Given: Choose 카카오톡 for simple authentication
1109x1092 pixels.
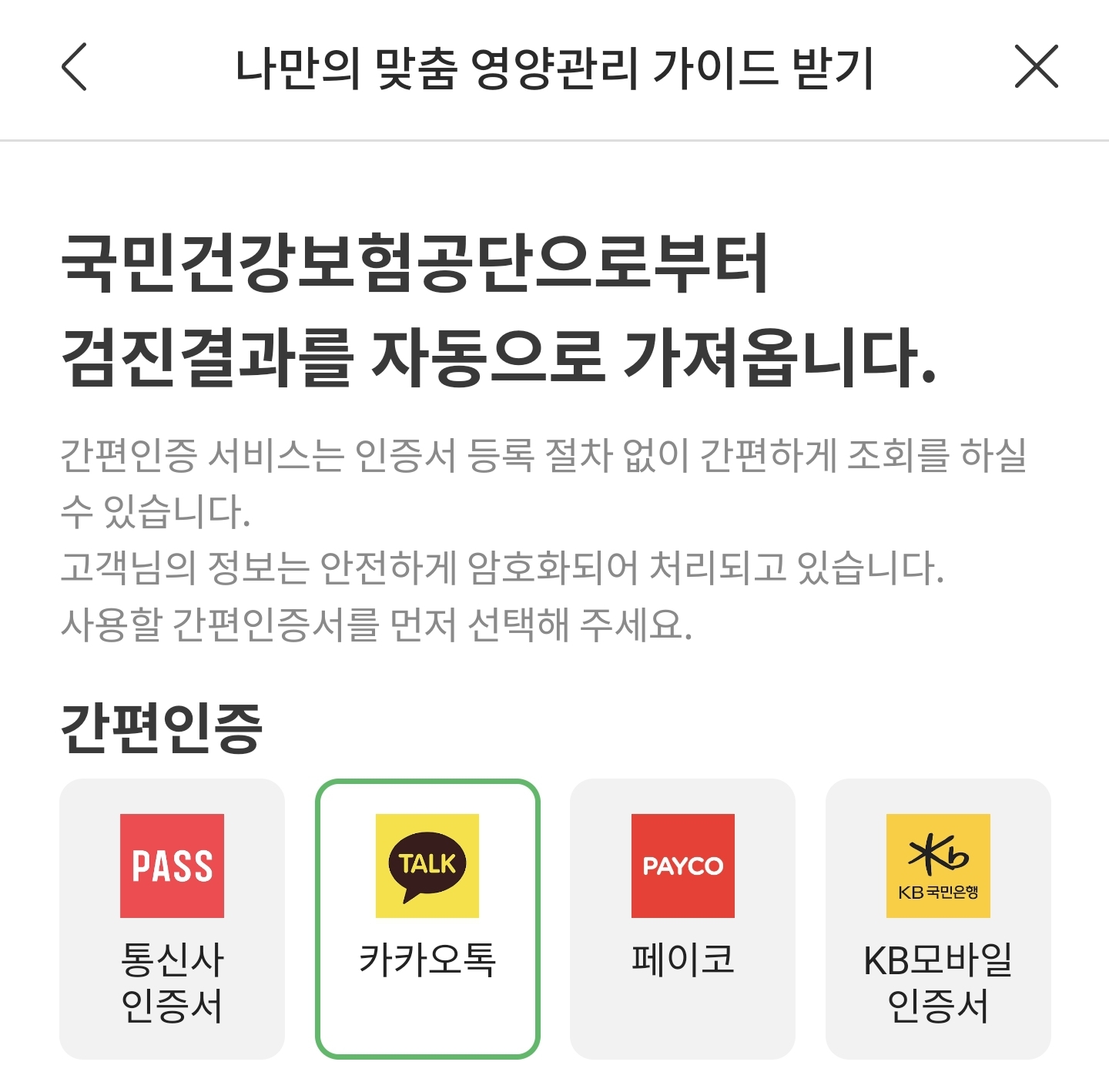Looking at the screenshot, I should point(427,919).
